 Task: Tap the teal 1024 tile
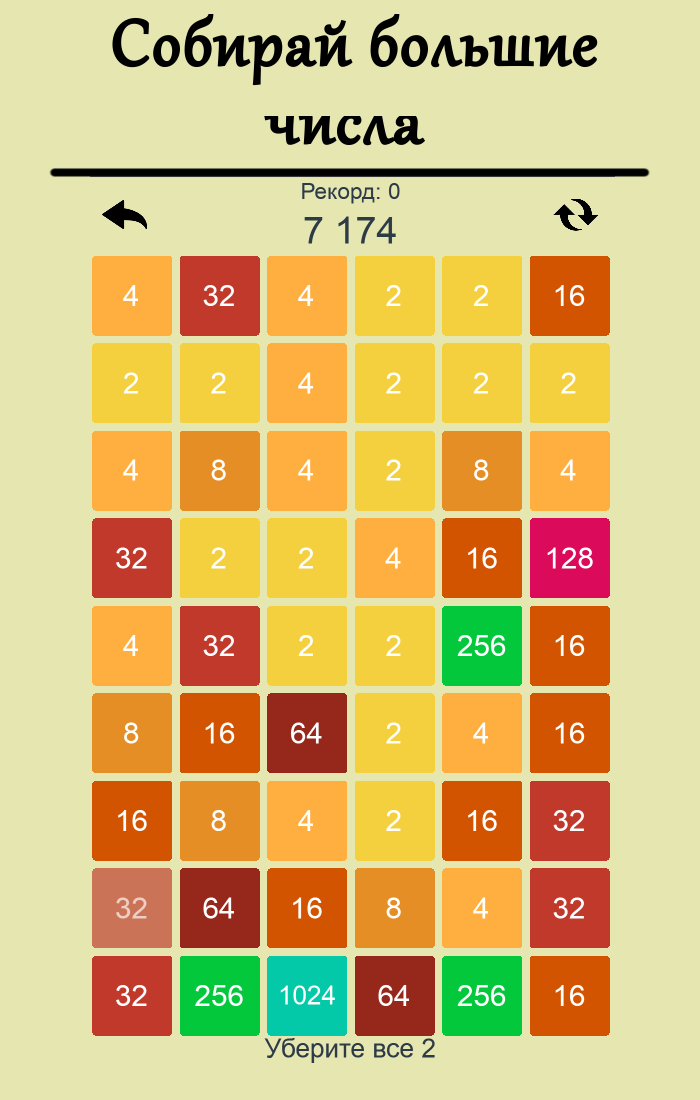pyautogui.click(x=307, y=996)
